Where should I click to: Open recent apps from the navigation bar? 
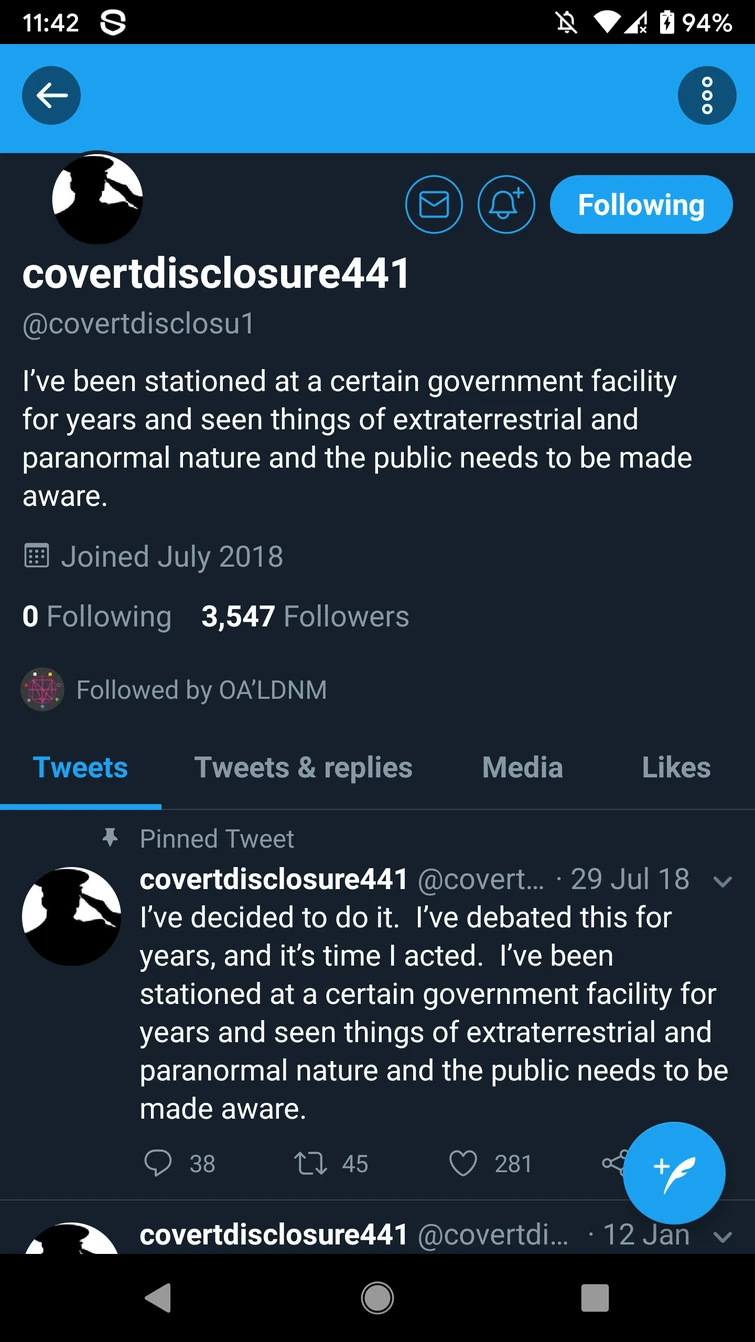coord(595,1298)
